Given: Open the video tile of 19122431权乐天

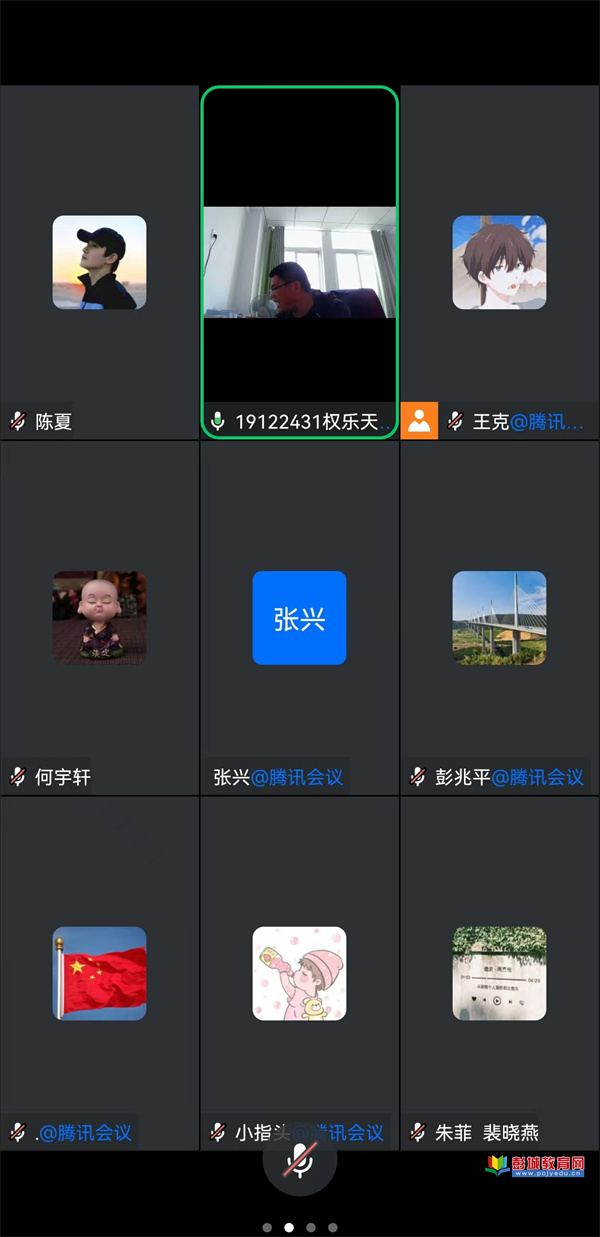Looking at the screenshot, I should [300, 262].
